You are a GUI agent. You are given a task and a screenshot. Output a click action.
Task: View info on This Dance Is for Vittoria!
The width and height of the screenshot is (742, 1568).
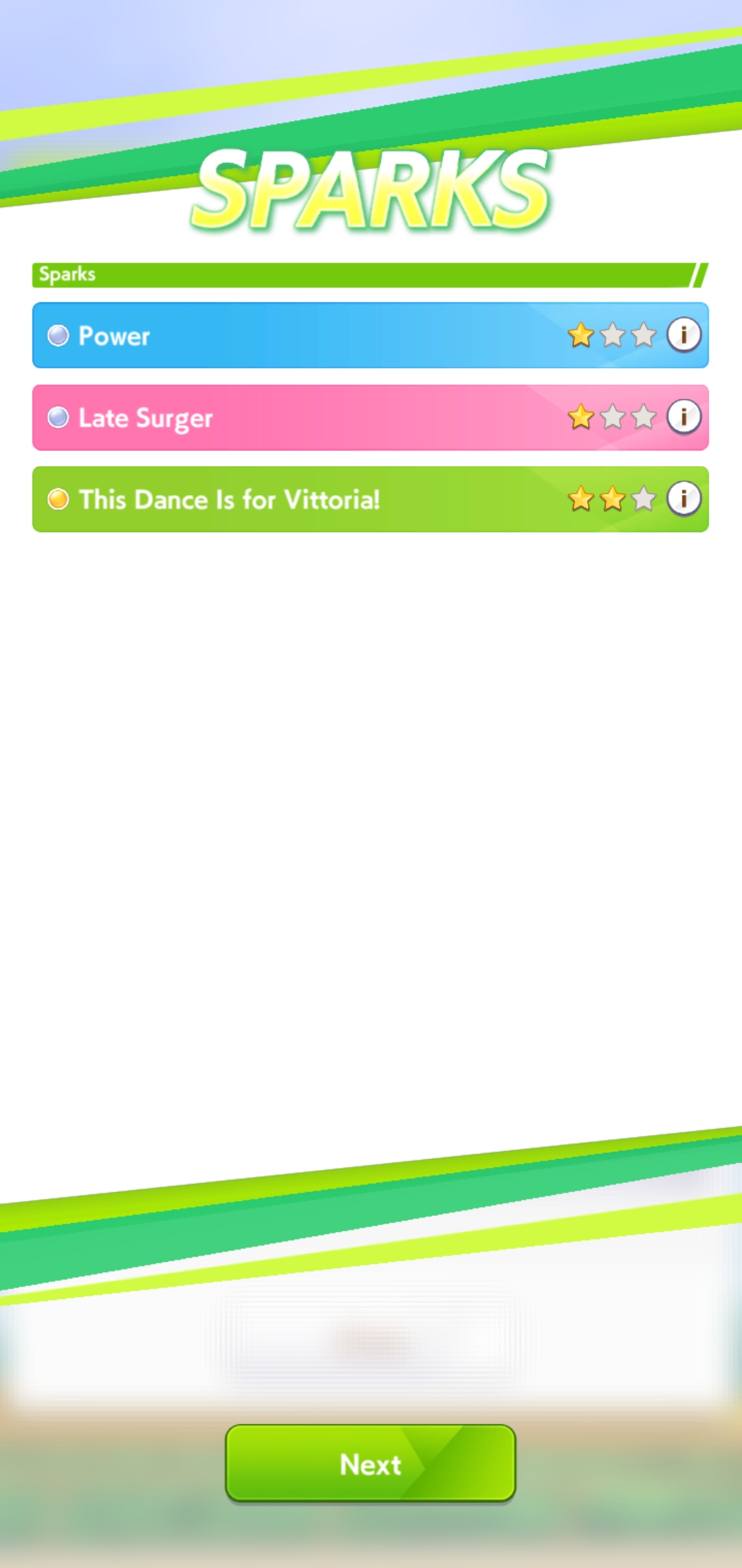coord(684,498)
